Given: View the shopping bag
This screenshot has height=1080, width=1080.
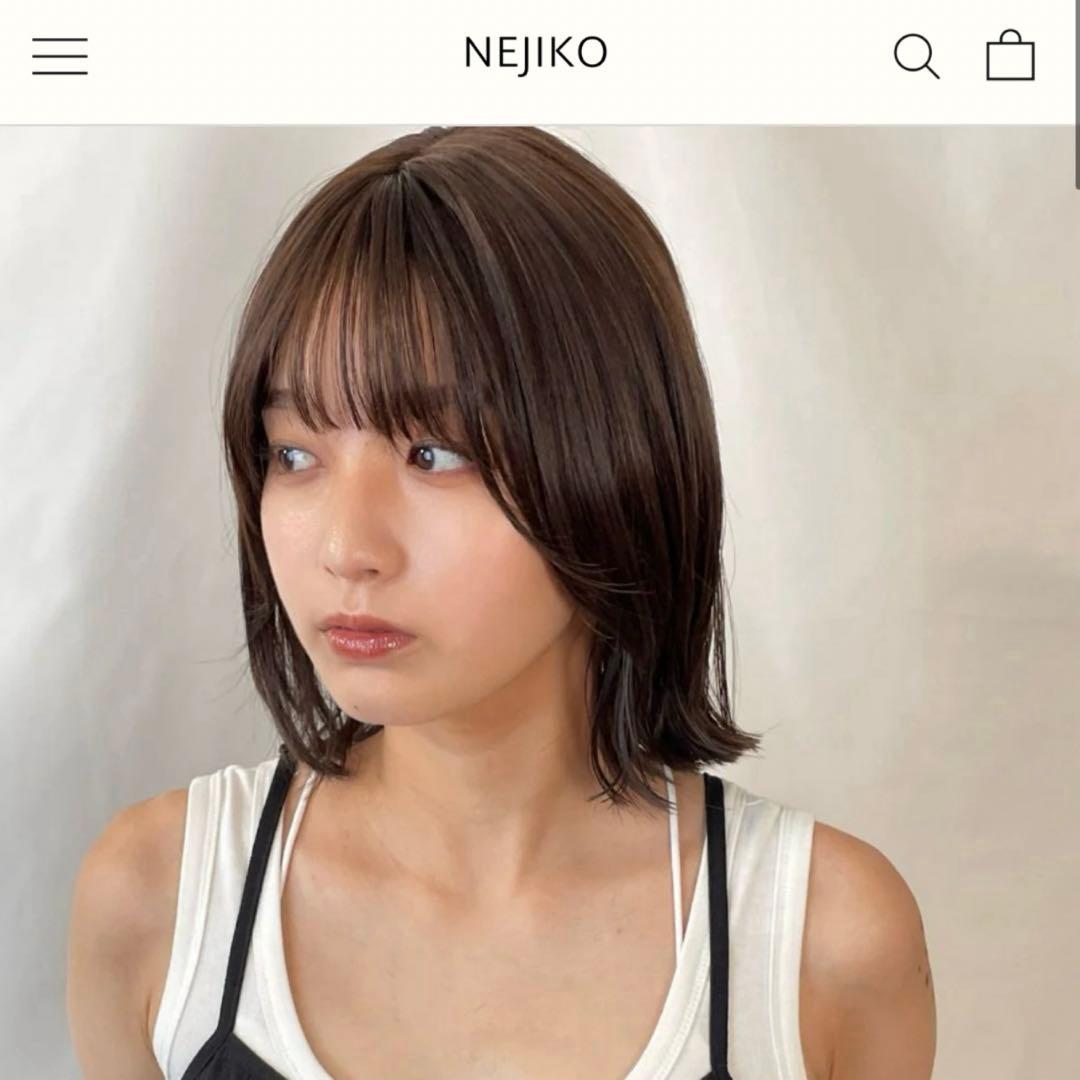Looking at the screenshot, I should point(1010,56).
